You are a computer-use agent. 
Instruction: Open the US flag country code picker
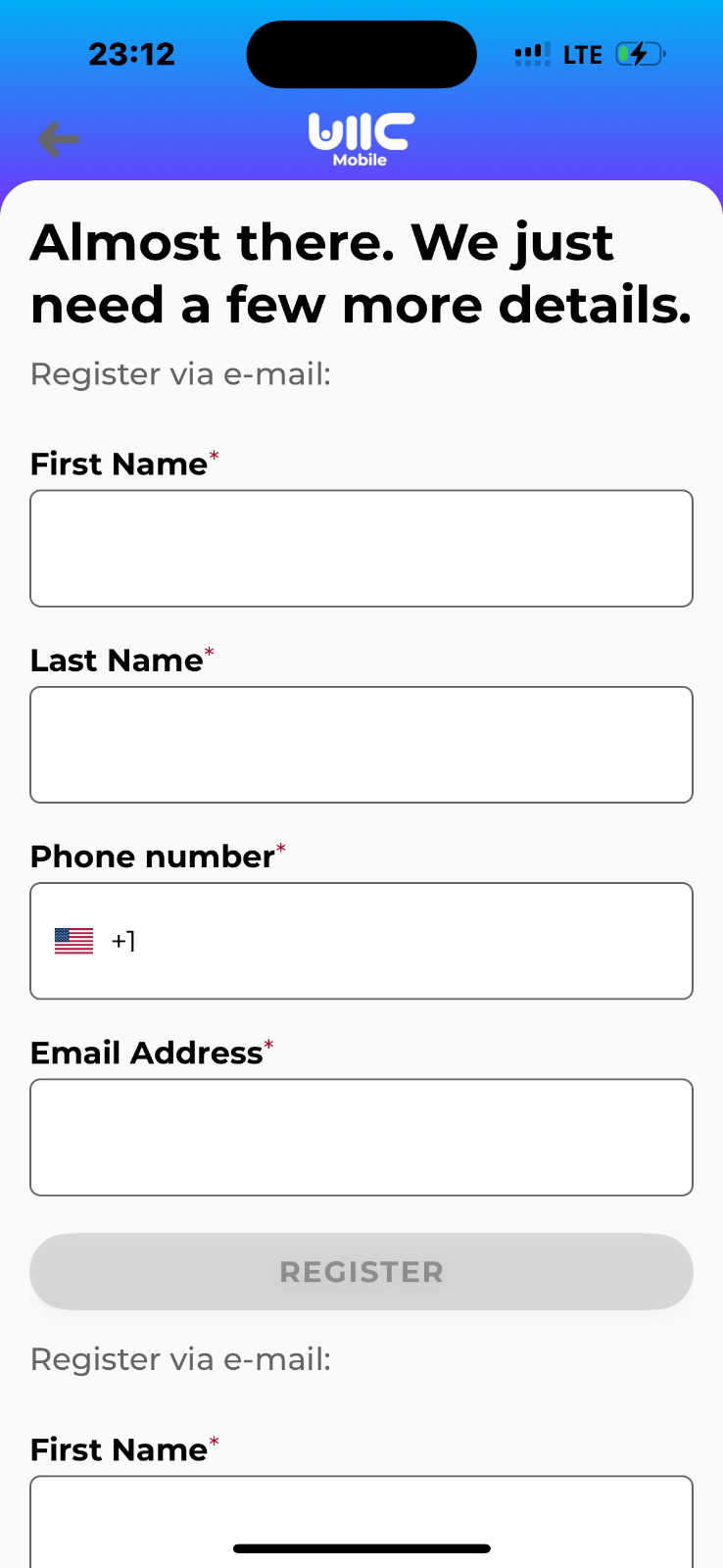74,941
